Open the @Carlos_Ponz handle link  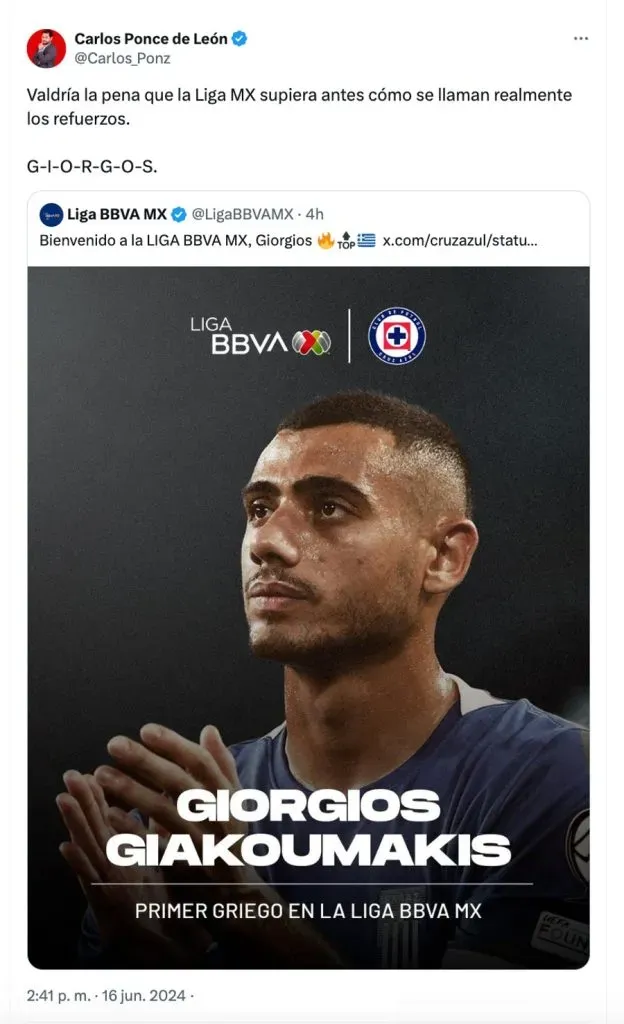coord(122,58)
